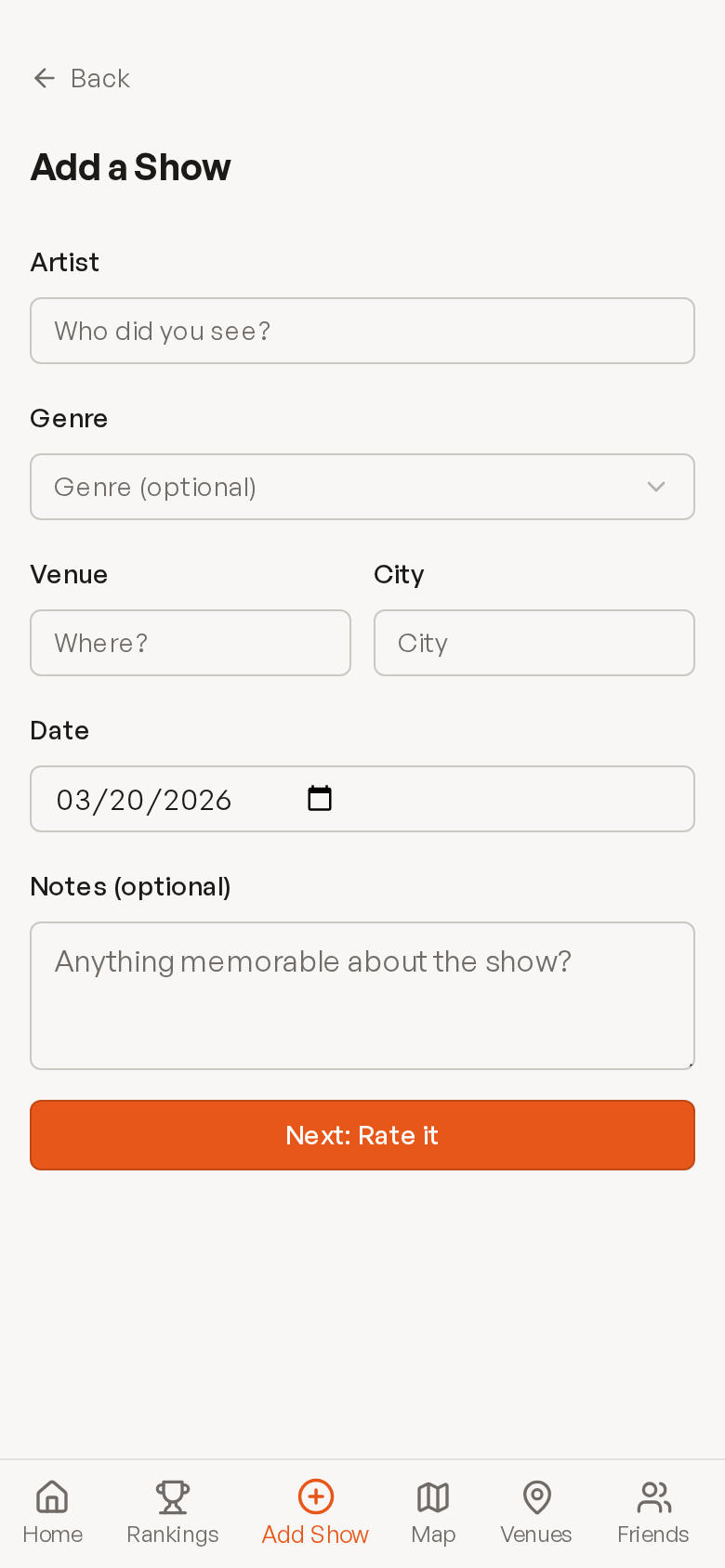The height and width of the screenshot is (1568, 725).
Task: Select the Venues pin icon
Action: pyautogui.click(x=535, y=1496)
